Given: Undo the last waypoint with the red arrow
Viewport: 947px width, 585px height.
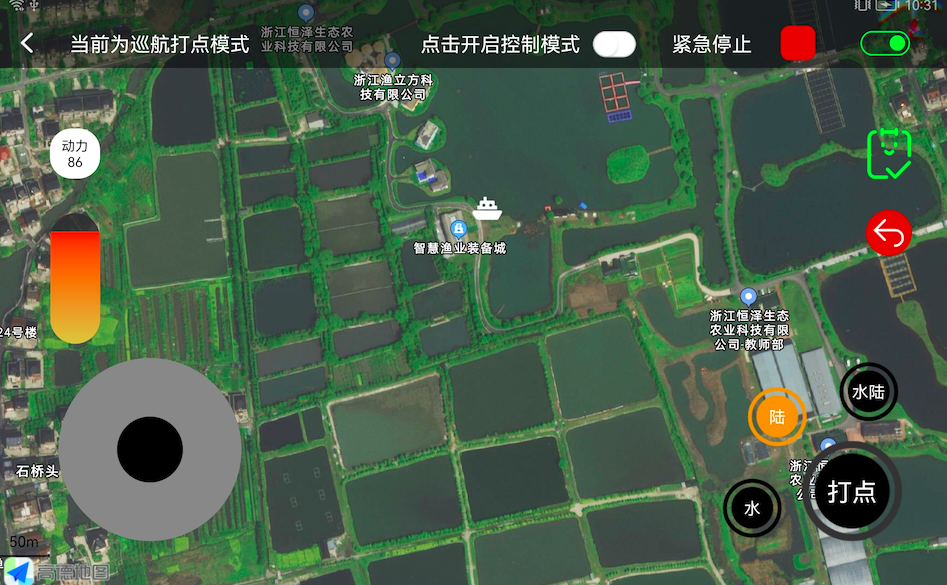Looking at the screenshot, I should pyautogui.click(x=888, y=234).
